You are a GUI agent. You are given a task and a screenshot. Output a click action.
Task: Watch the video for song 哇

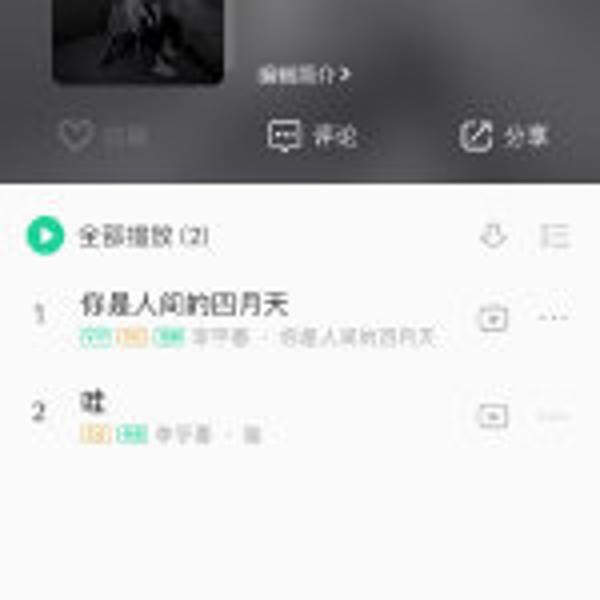[x=493, y=415]
